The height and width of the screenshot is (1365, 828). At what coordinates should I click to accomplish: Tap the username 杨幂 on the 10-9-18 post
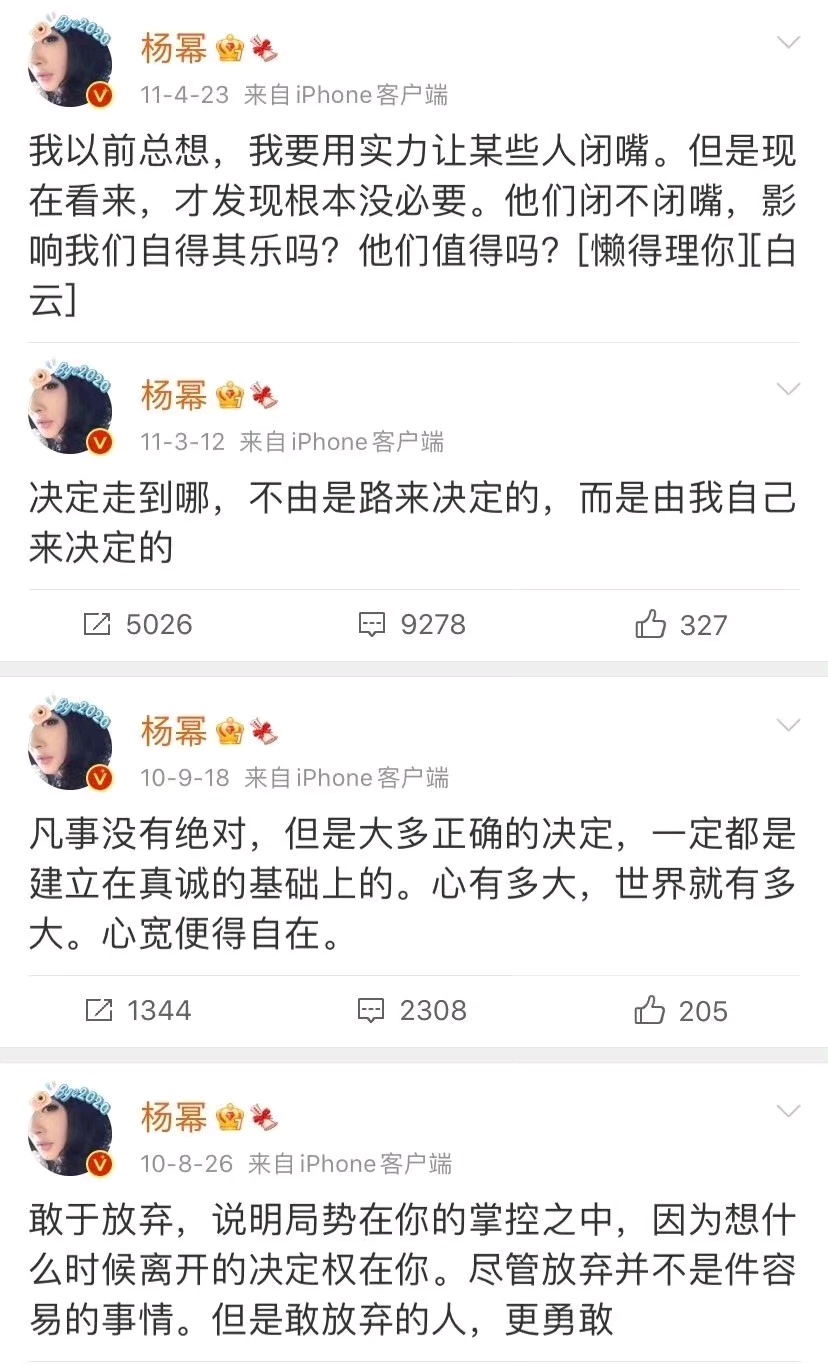click(173, 731)
